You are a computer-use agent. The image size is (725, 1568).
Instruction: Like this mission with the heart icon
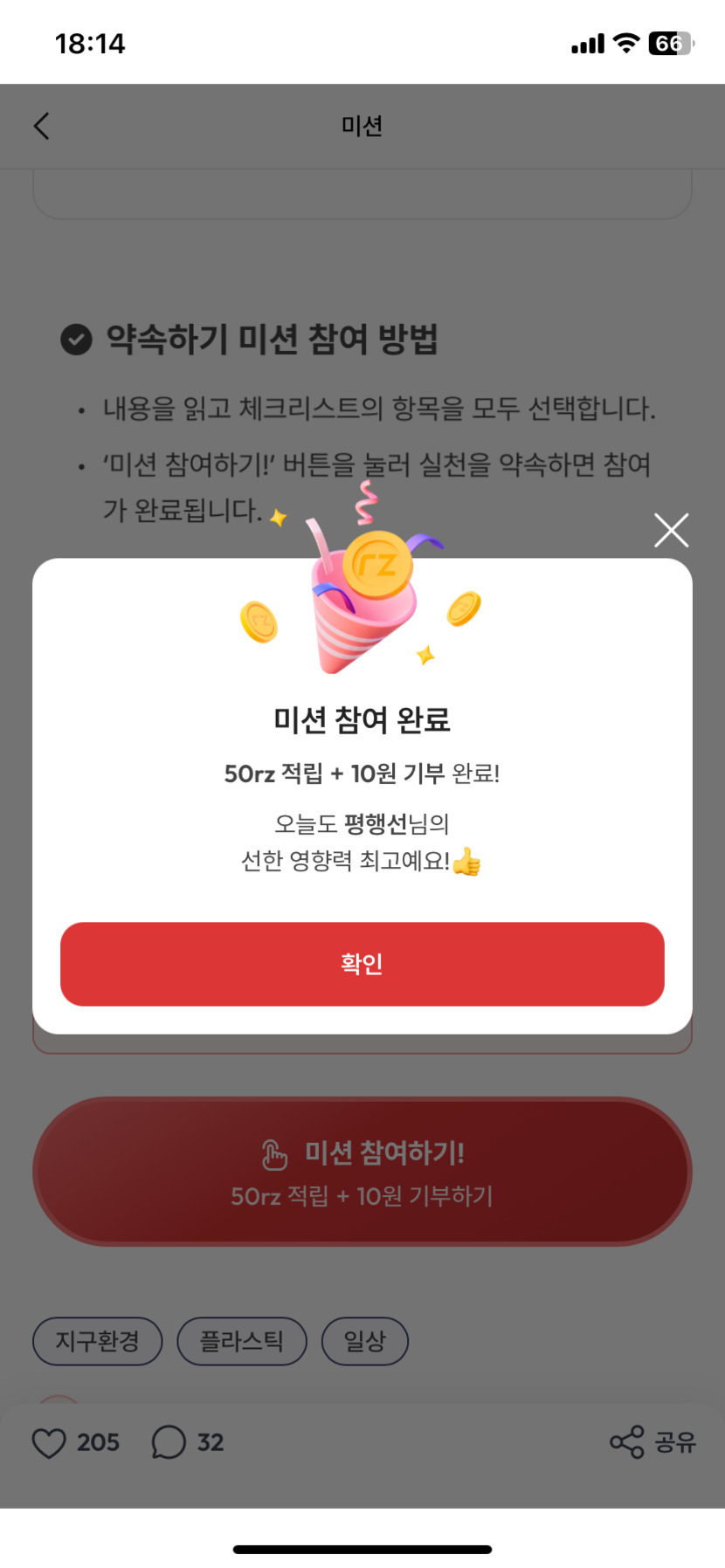[49, 1442]
